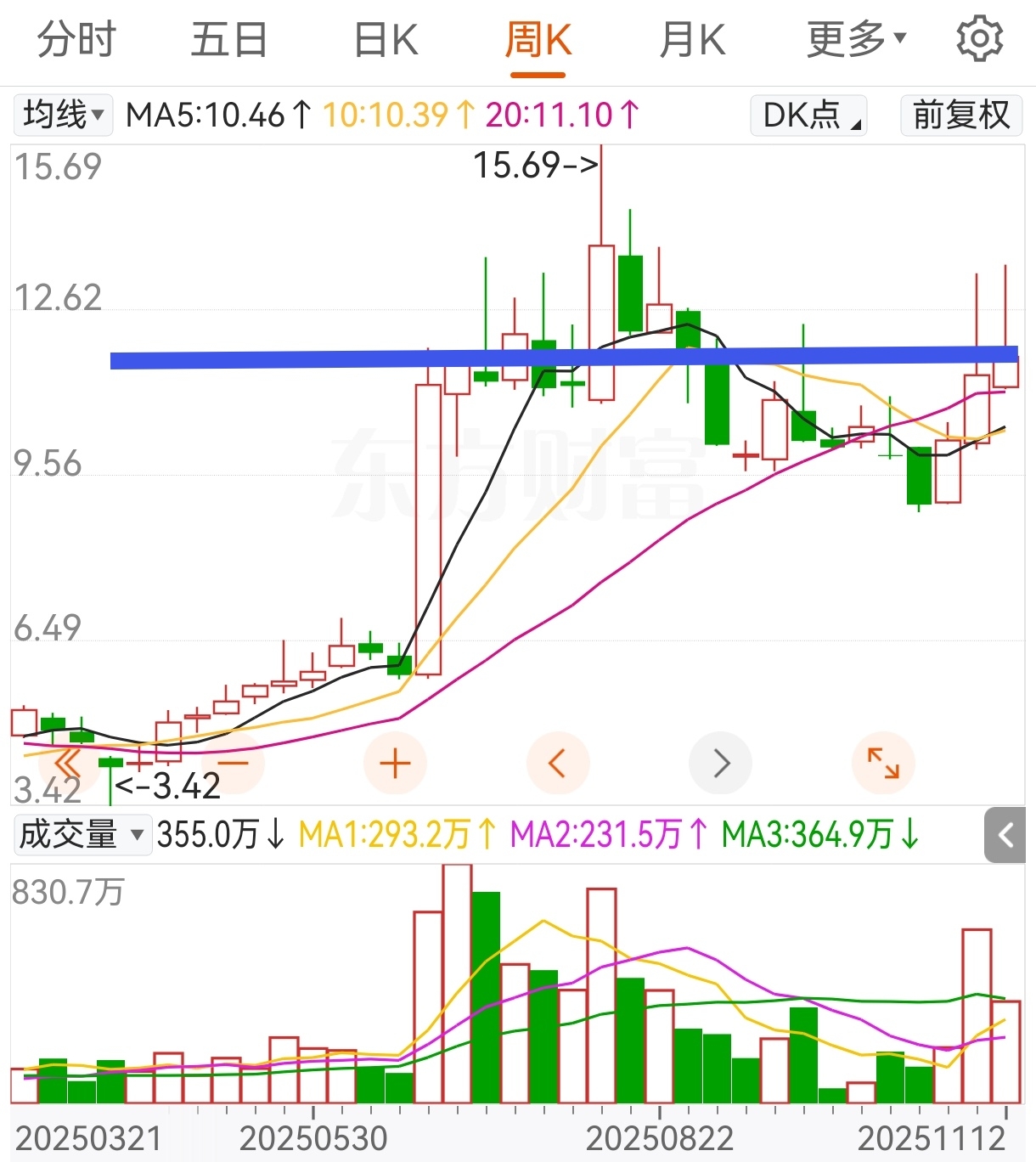Select the 周K tab
1036x1162 pixels.
click(538, 40)
